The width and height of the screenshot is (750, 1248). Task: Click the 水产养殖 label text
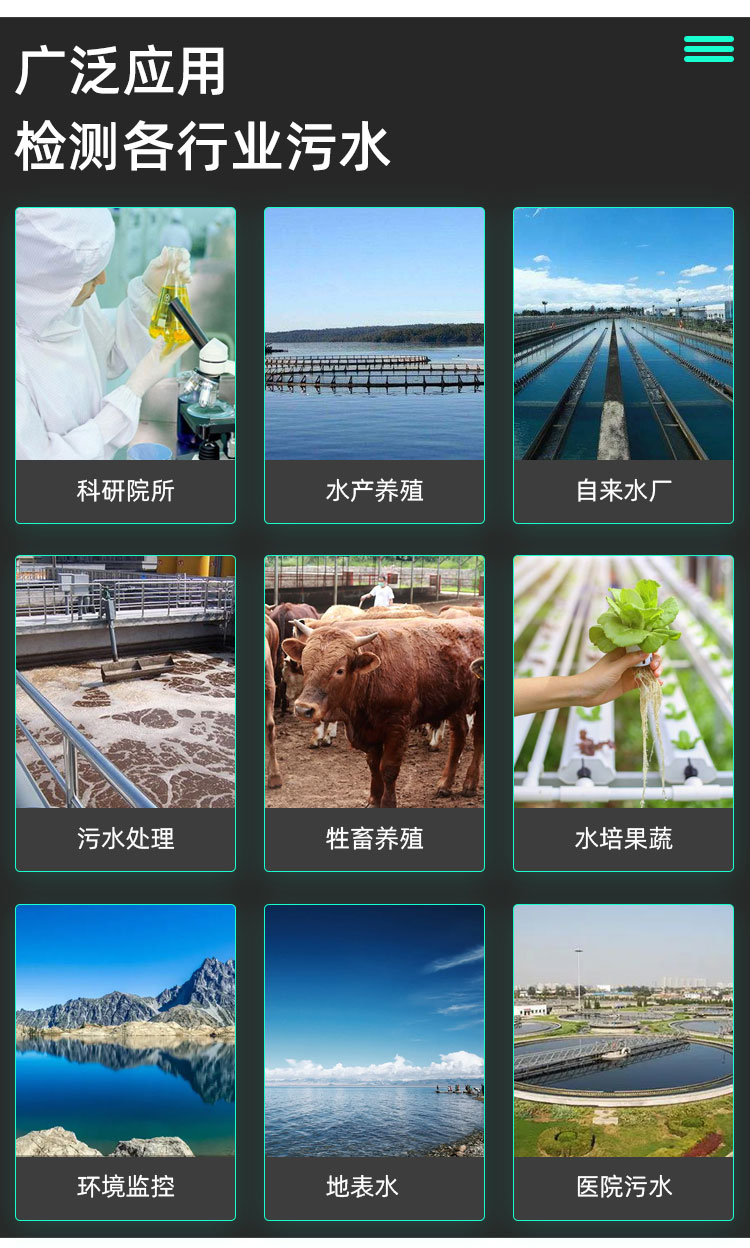click(x=375, y=491)
